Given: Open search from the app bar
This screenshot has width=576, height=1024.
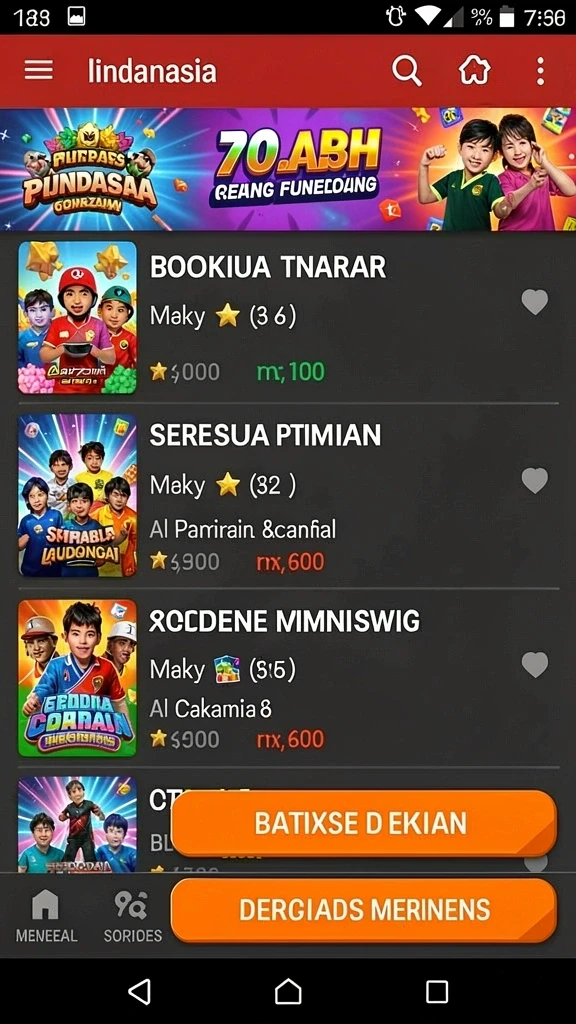Looking at the screenshot, I should pos(406,71).
